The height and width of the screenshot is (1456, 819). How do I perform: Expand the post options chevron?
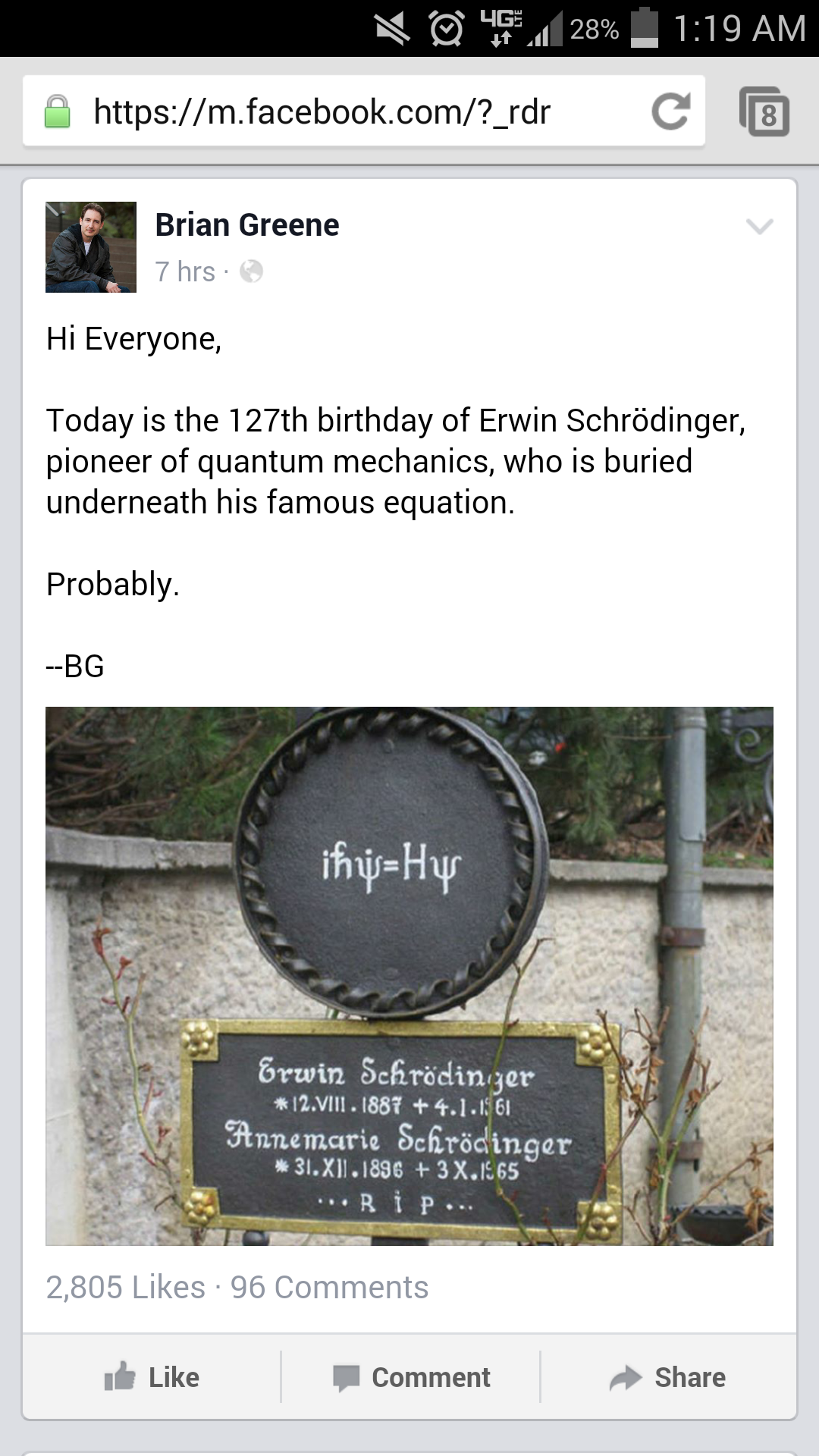(x=759, y=226)
